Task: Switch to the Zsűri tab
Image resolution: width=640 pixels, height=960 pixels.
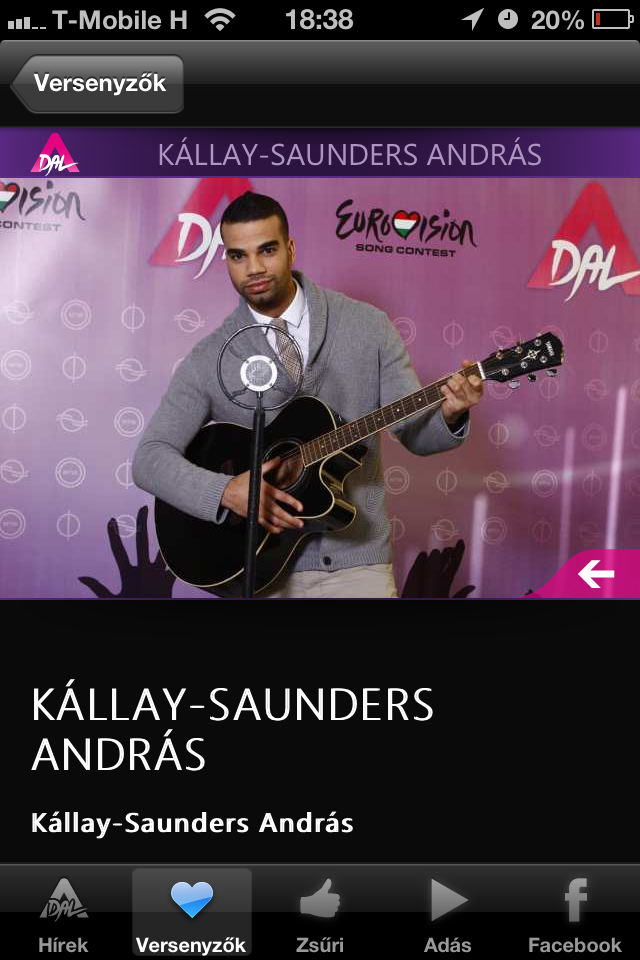Action: [x=320, y=914]
